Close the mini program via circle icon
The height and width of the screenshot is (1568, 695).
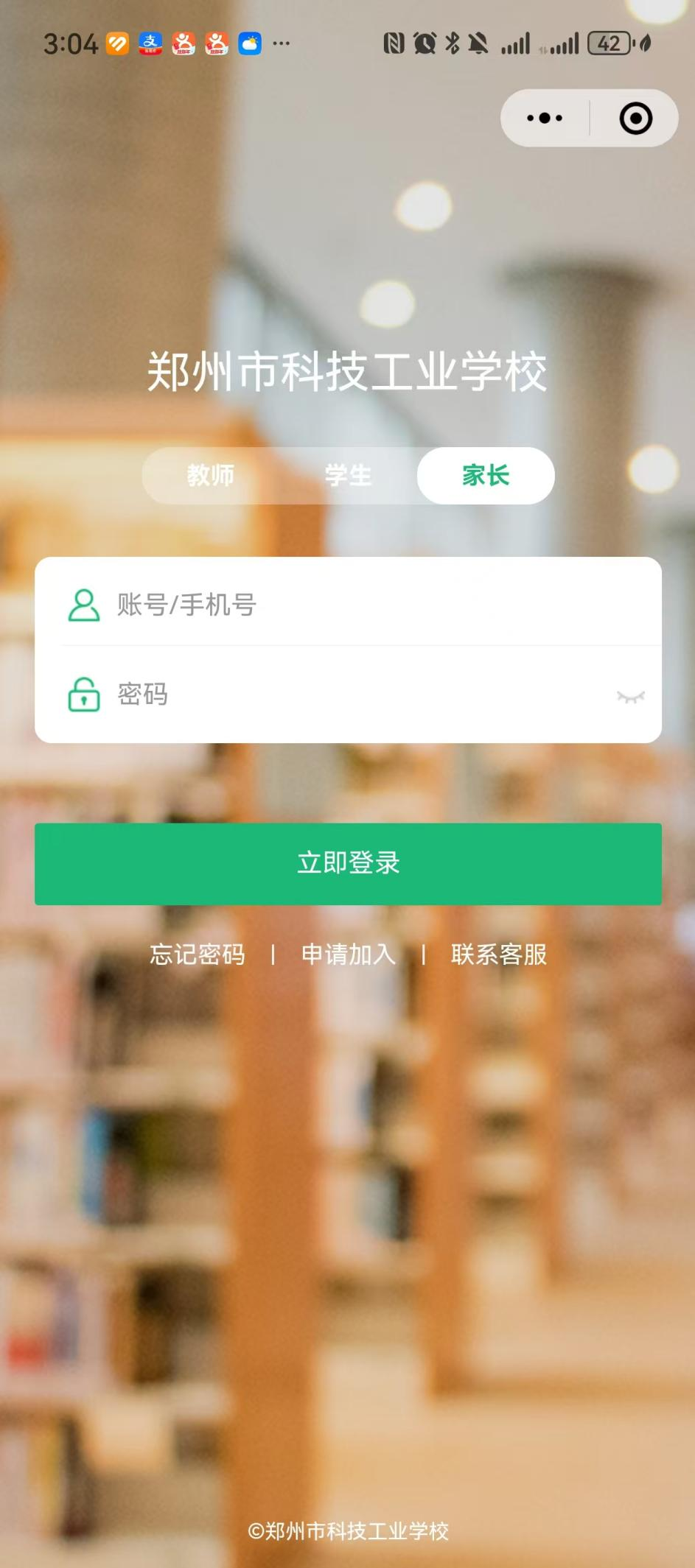pyautogui.click(x=635, y=118)
